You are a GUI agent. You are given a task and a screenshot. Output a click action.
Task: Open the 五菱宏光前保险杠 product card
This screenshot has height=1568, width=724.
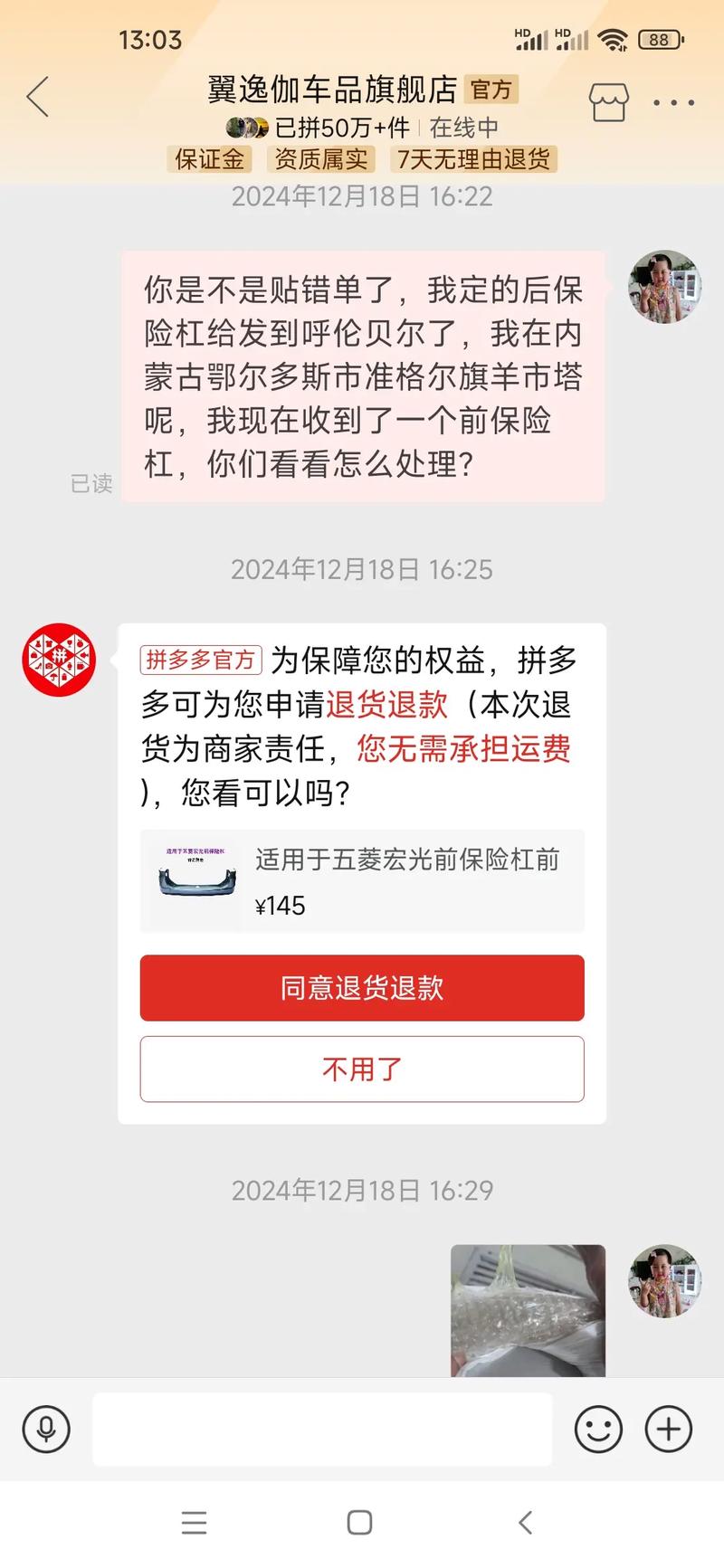coord(362,880)
